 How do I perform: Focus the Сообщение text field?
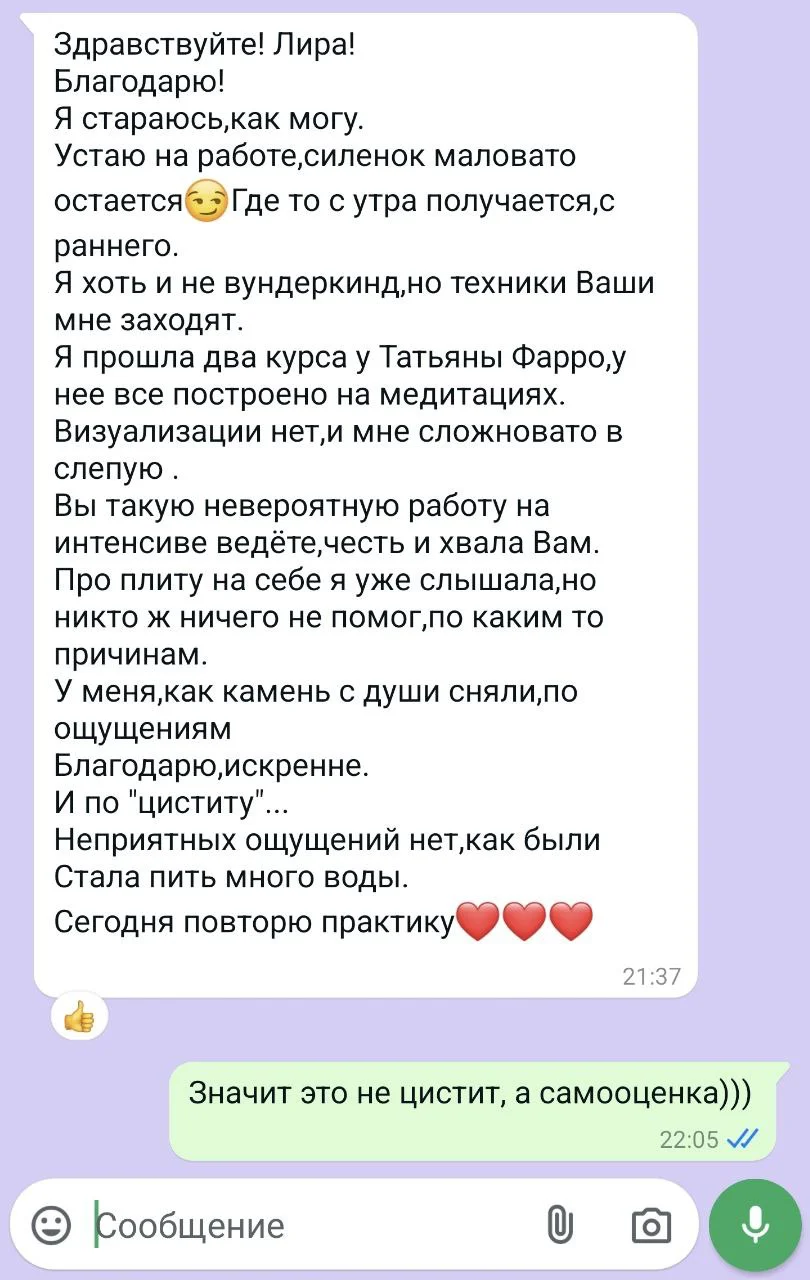300,1225
